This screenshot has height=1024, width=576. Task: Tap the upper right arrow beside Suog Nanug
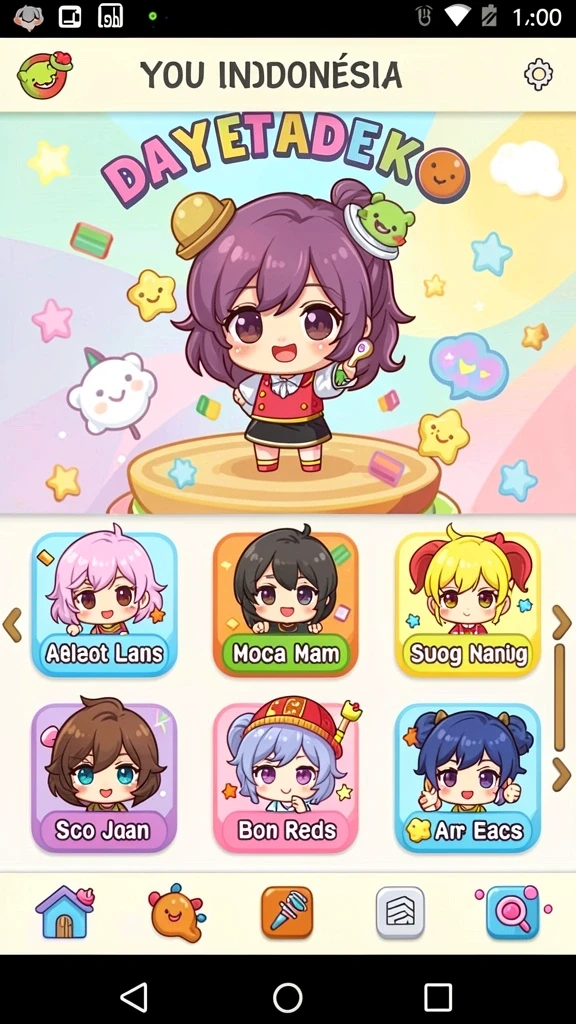click(562, 622)
